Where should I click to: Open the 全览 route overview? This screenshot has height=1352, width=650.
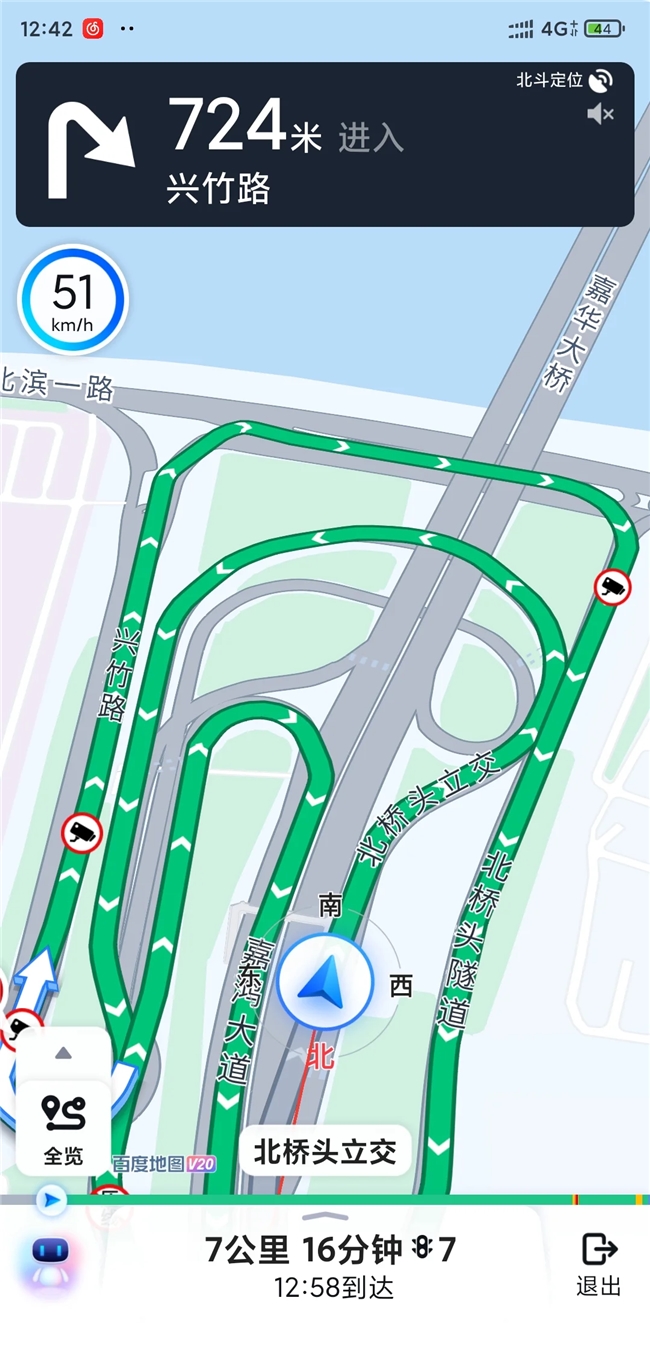[x=64, y=1129]
